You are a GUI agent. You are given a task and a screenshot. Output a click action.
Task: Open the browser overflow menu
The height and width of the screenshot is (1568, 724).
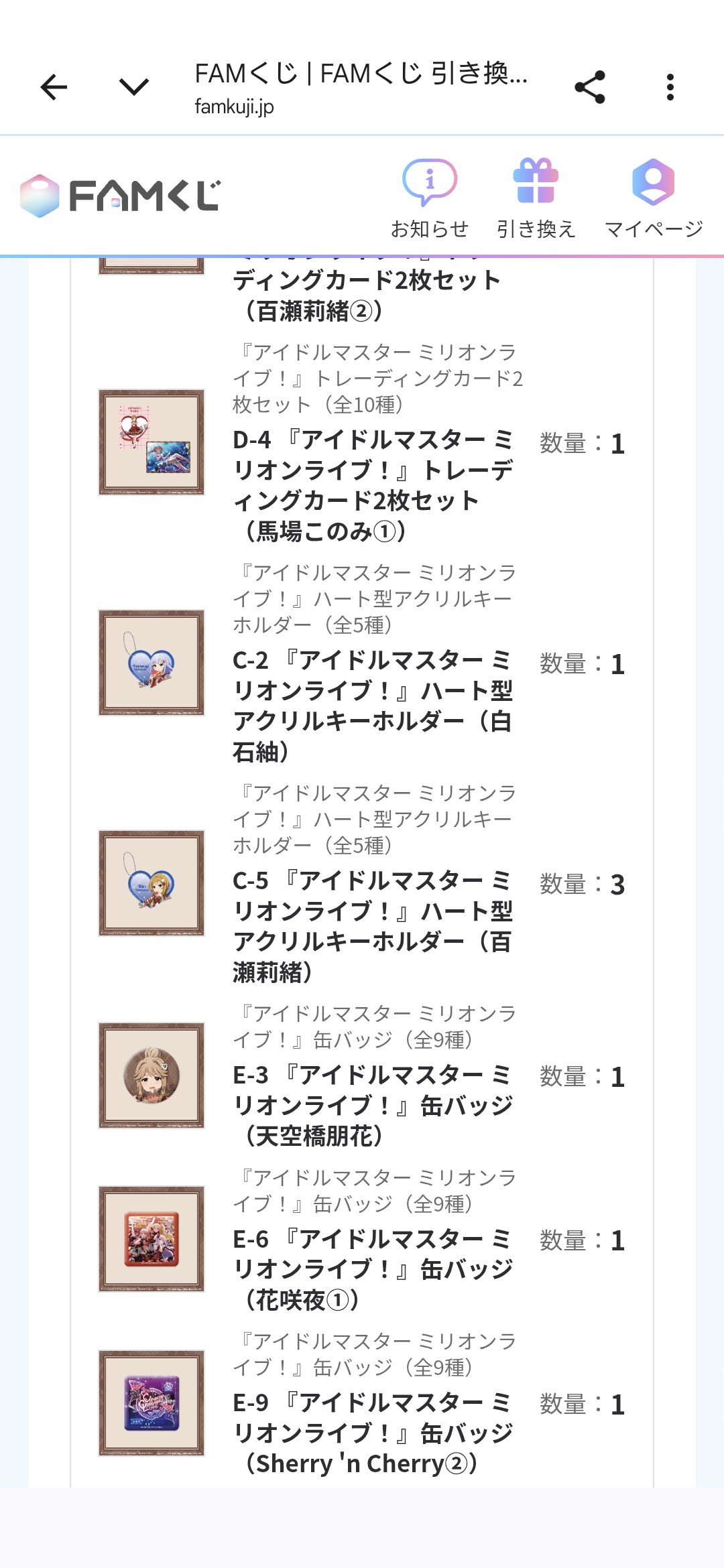tap(670, 87)
